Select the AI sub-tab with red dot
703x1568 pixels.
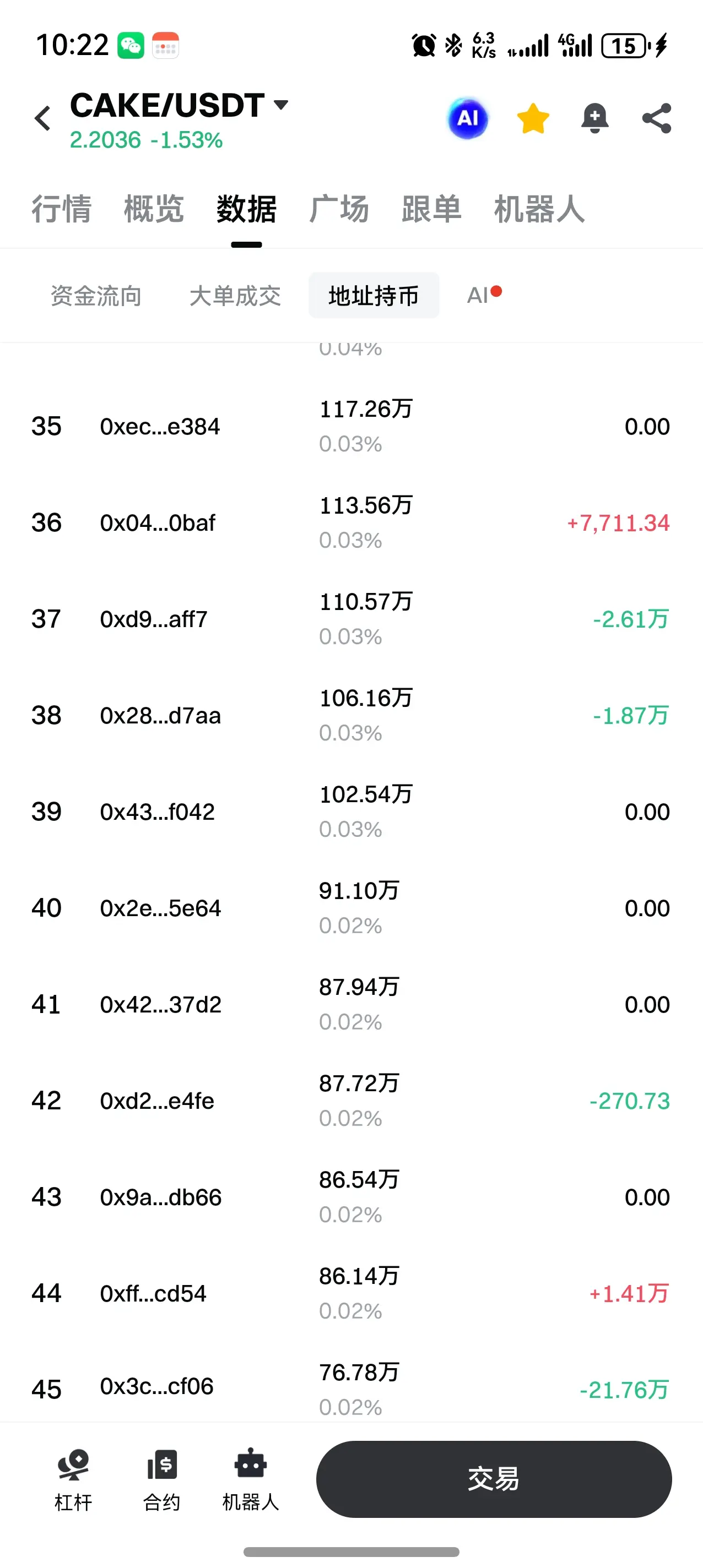484,295
